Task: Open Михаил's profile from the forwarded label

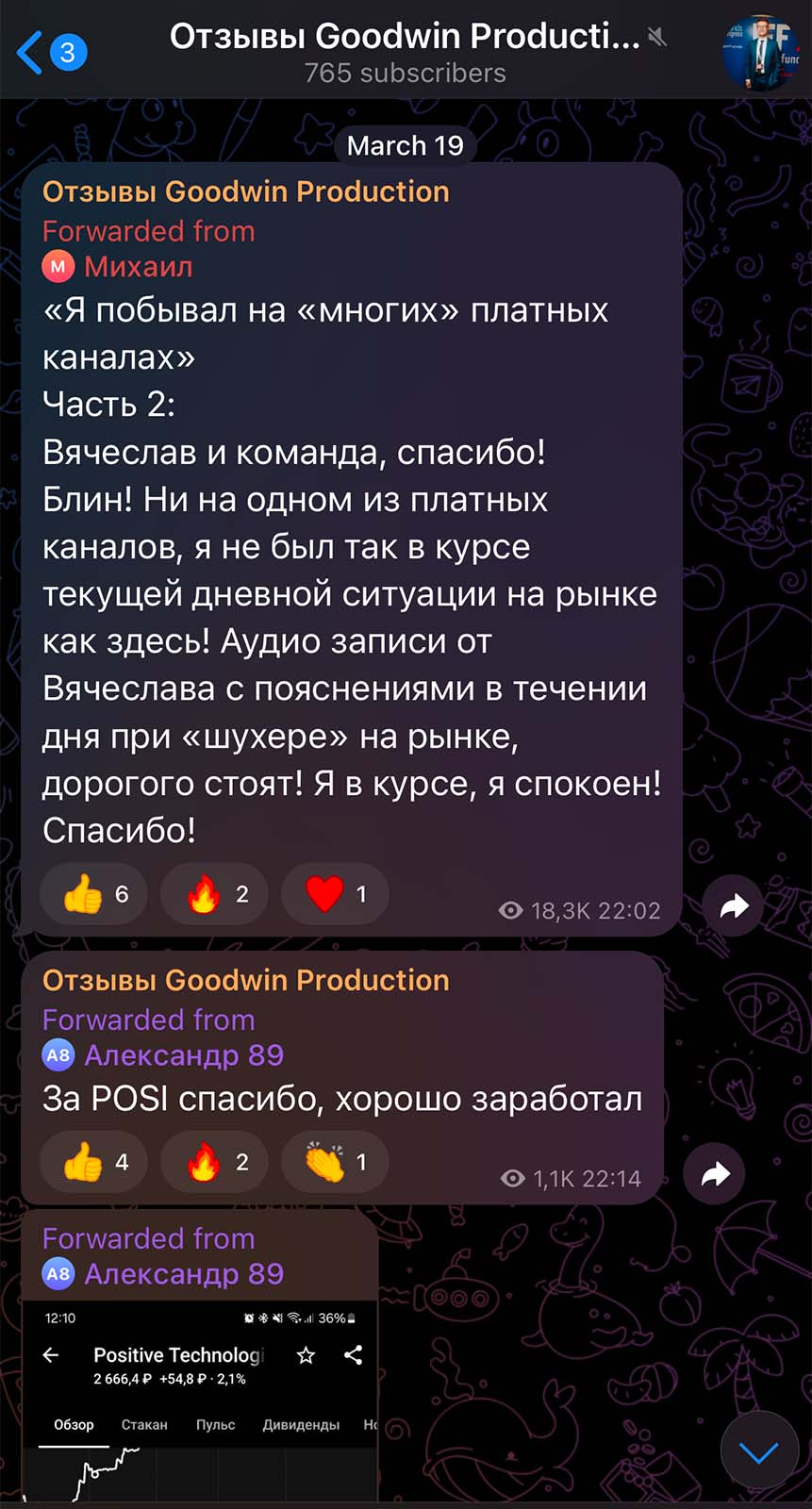Action: [x=138, y=267]
